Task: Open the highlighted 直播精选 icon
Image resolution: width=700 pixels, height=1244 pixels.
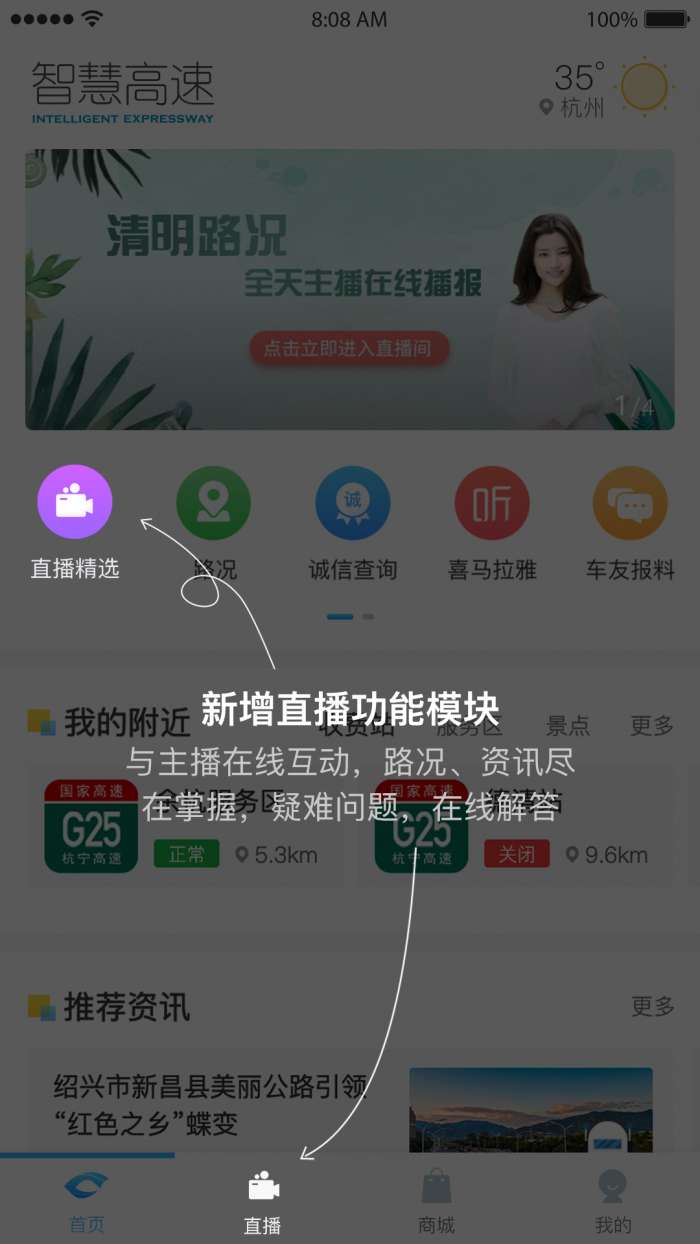Action: (x=75, y=502)
